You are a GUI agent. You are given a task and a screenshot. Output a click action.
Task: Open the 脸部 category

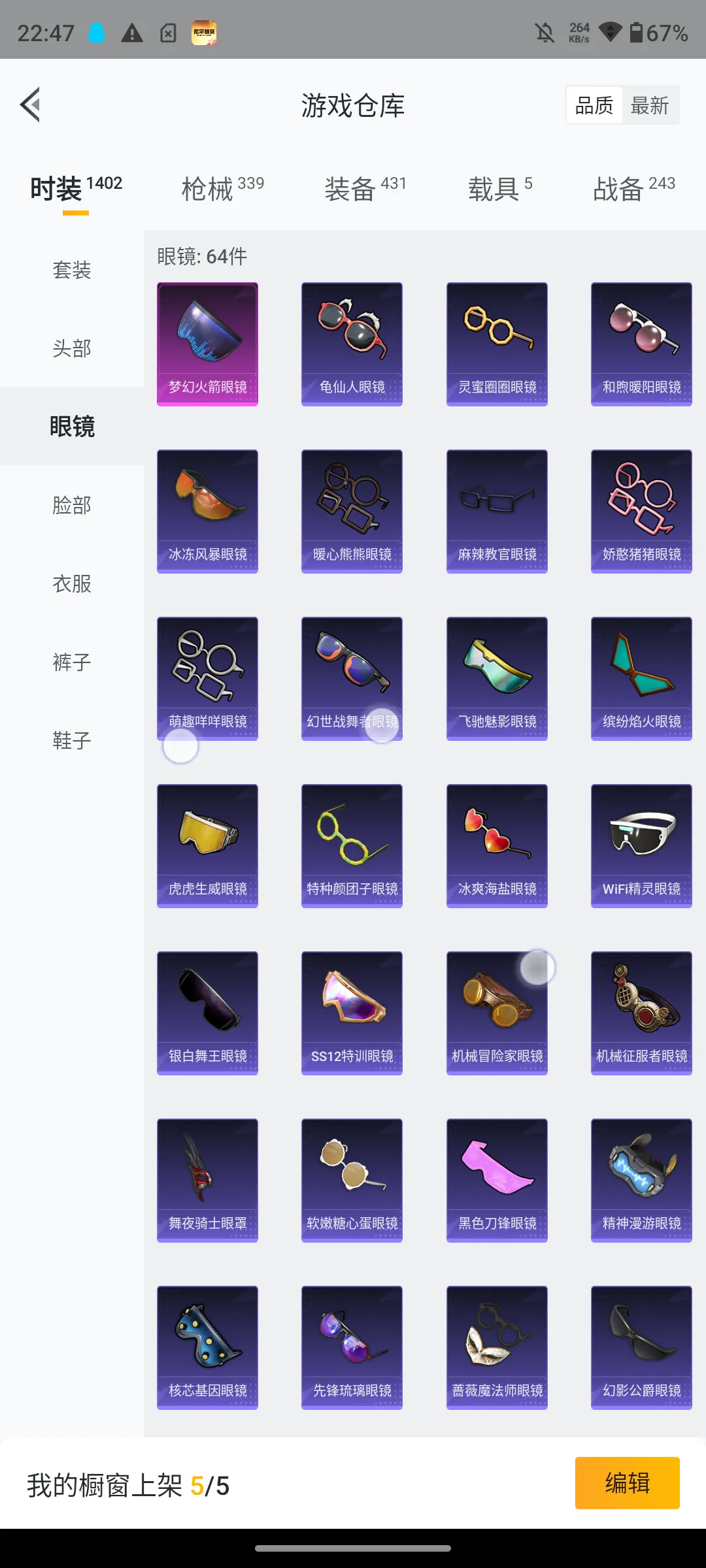coord(72,505)
